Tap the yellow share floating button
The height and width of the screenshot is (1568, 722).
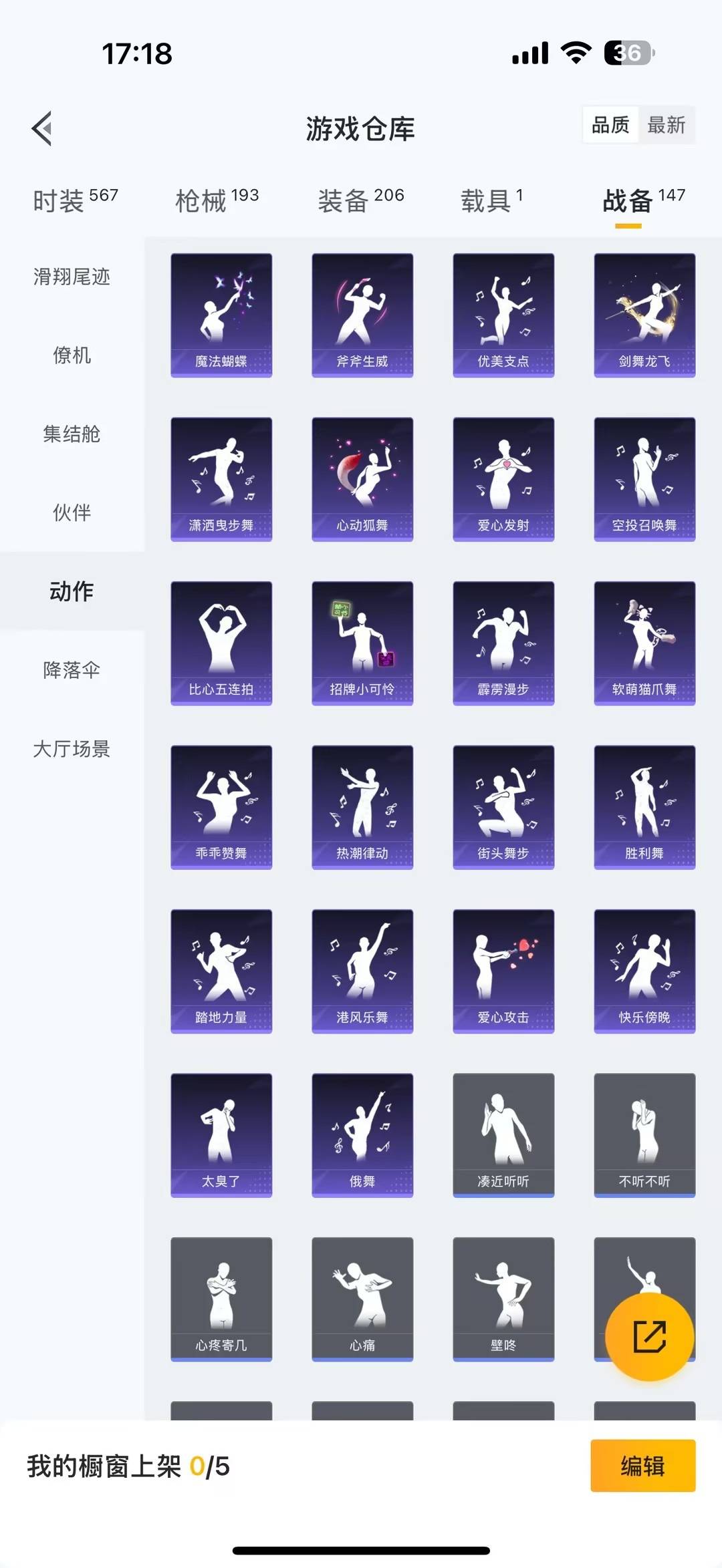click(x=649, y=1337)
